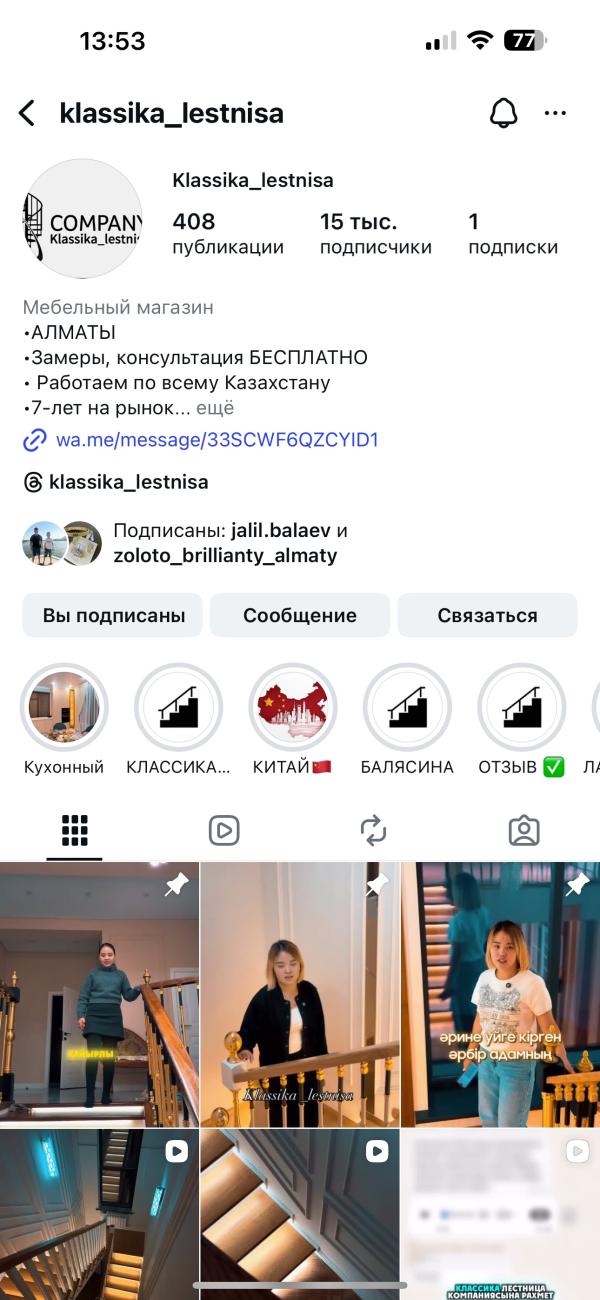Switch to the reposts tab

[373, 830]
